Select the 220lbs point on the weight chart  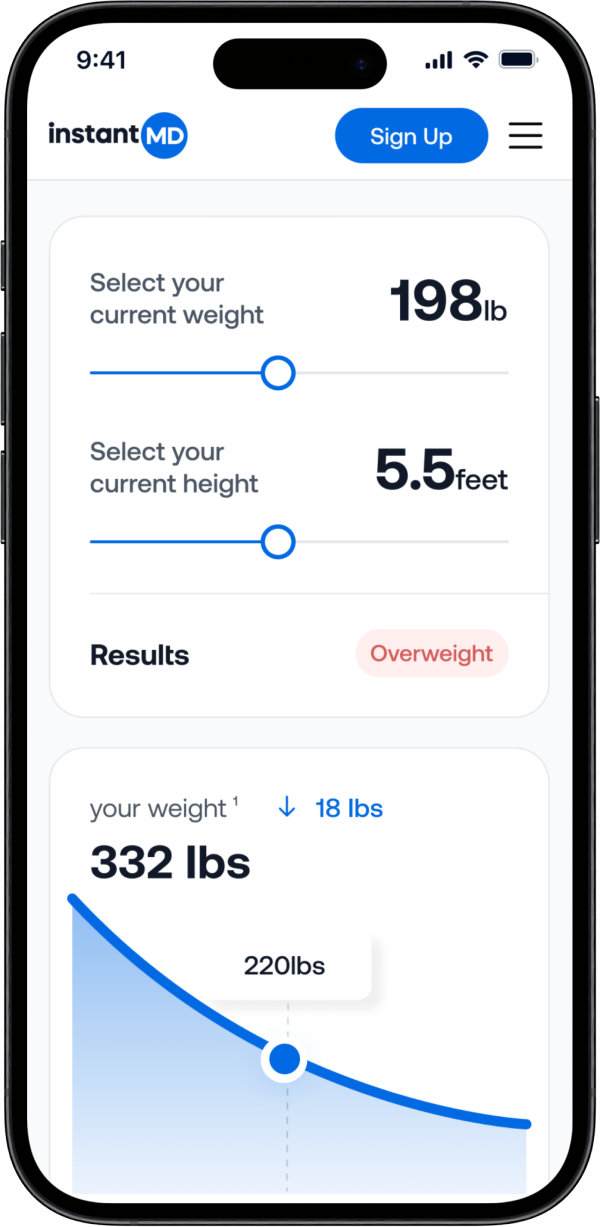point(285,1058)
